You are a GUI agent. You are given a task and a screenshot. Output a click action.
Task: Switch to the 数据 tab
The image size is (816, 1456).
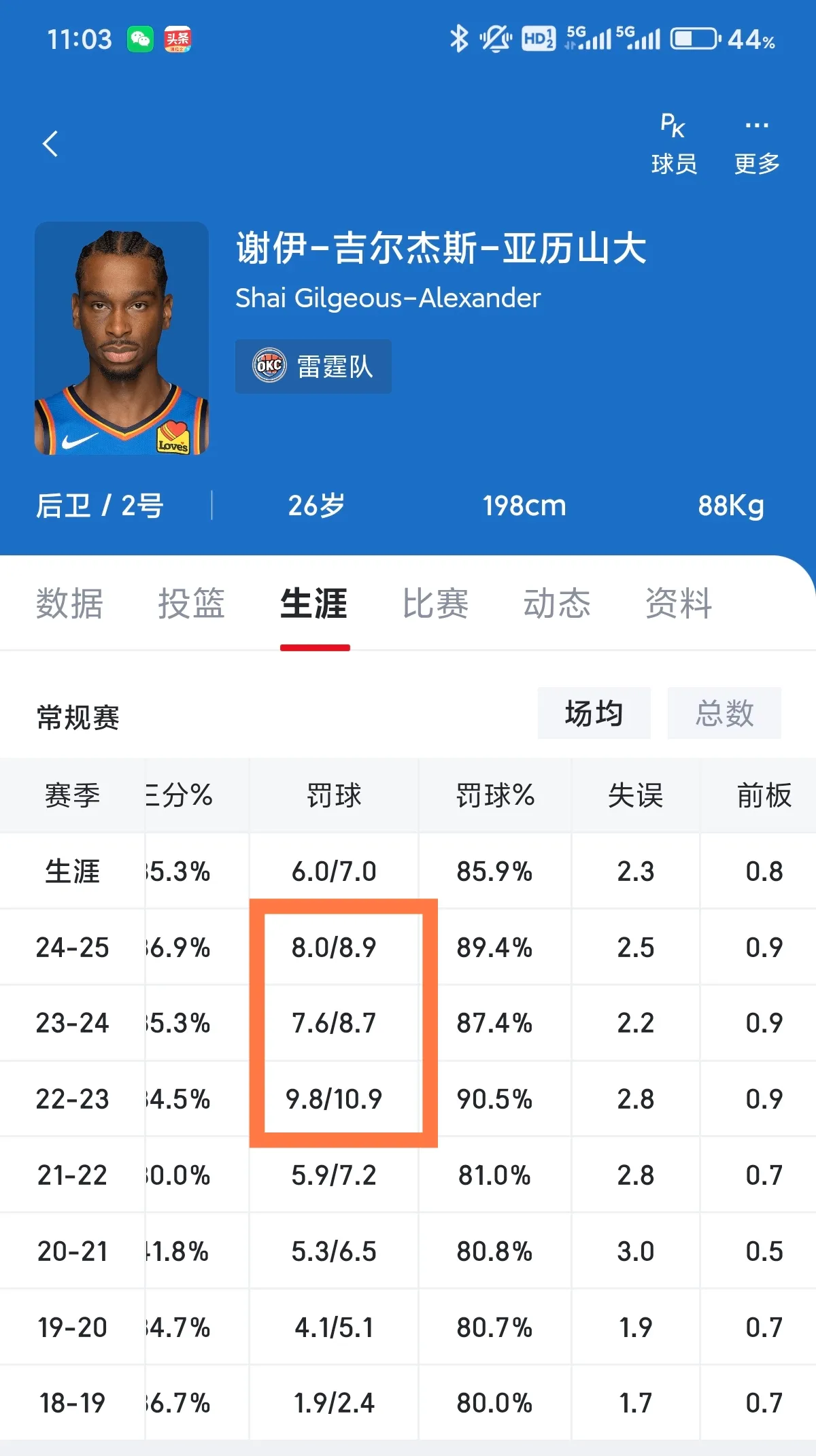[69, 603]
